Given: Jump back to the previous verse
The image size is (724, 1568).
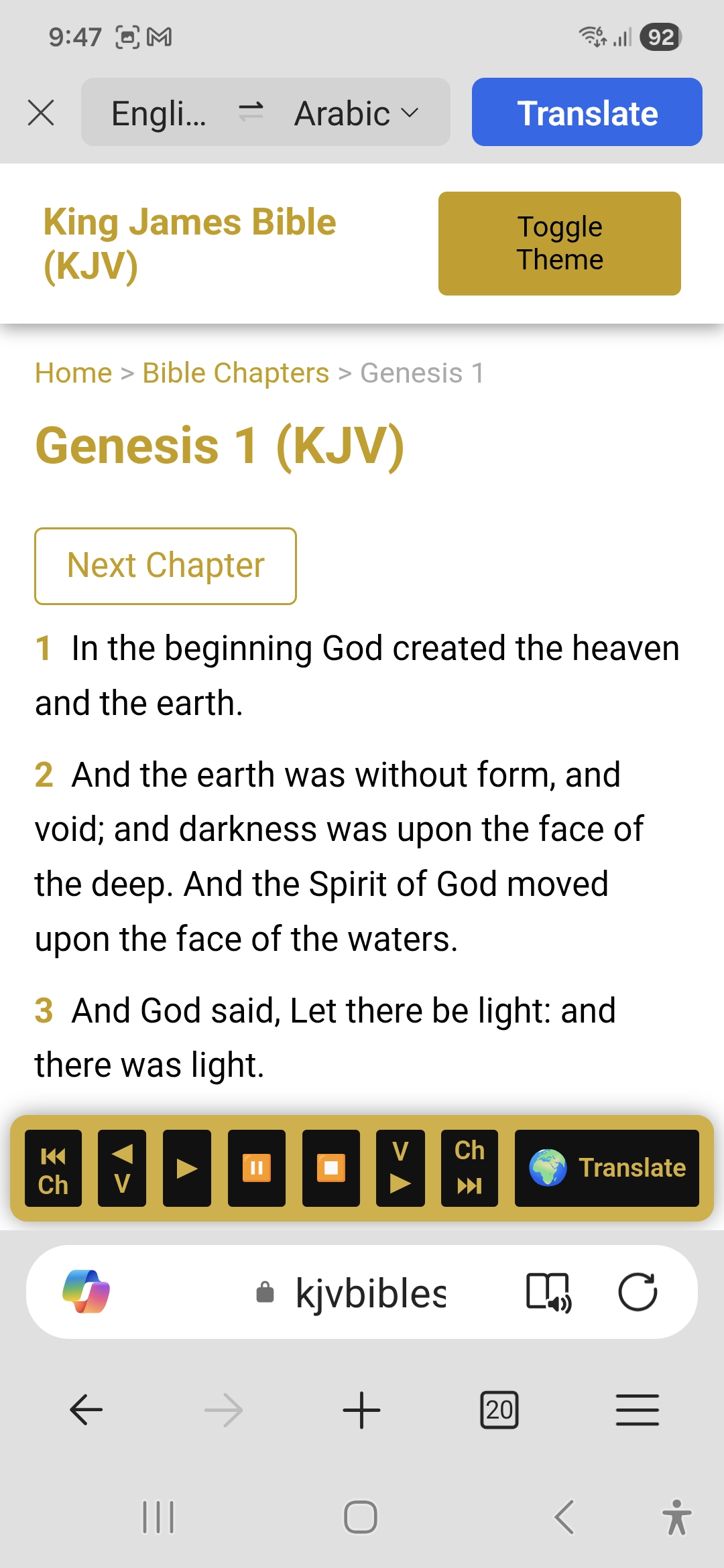Looking at the screenshot, I should click(x=122, y=1168).
